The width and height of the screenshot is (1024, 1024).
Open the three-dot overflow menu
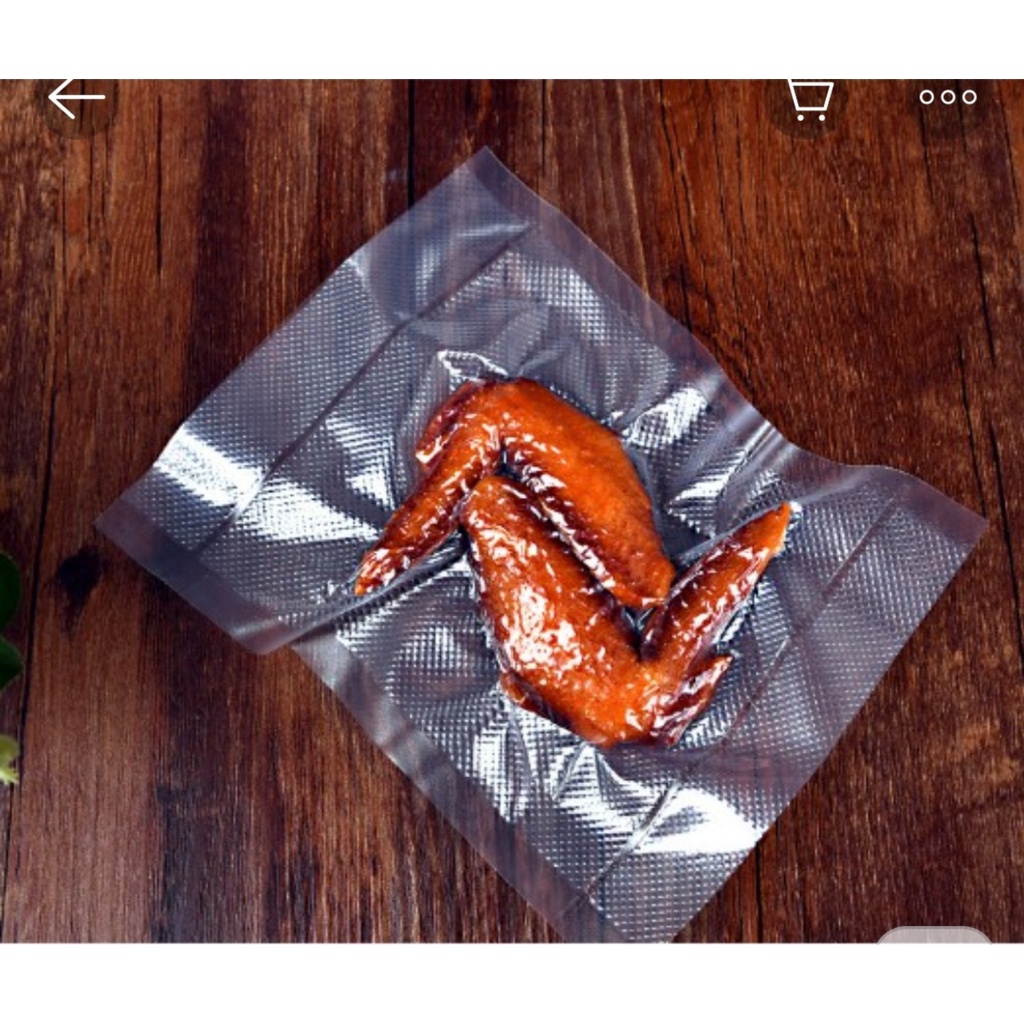coord(947,97)
